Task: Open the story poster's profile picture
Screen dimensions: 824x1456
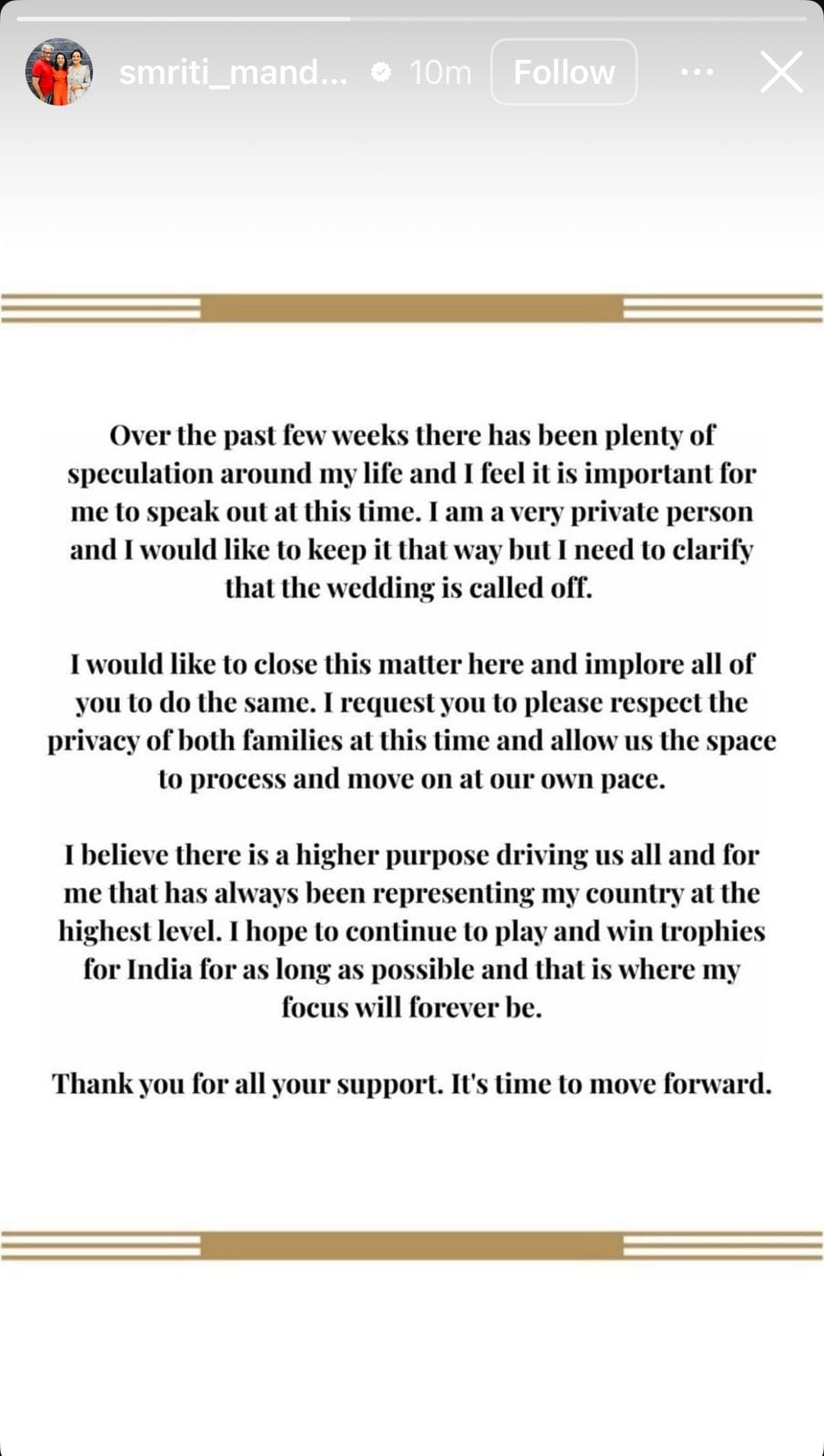Action: coord(59,72)
